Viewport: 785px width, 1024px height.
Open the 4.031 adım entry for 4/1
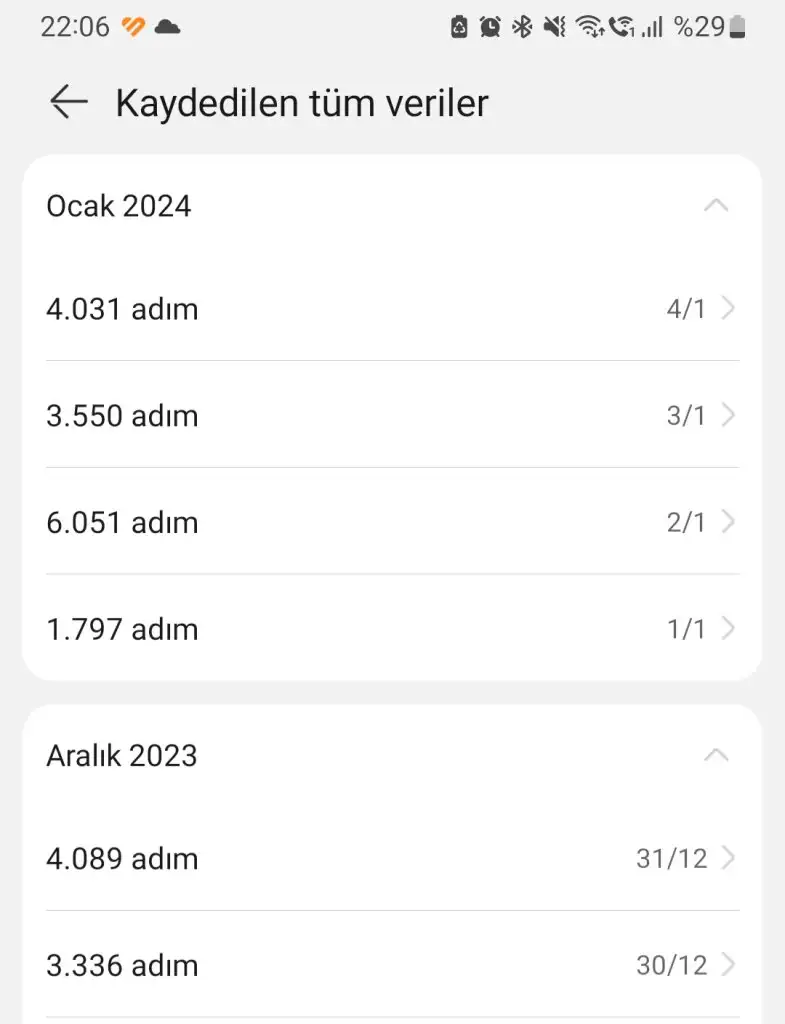(x=392, y=309)
